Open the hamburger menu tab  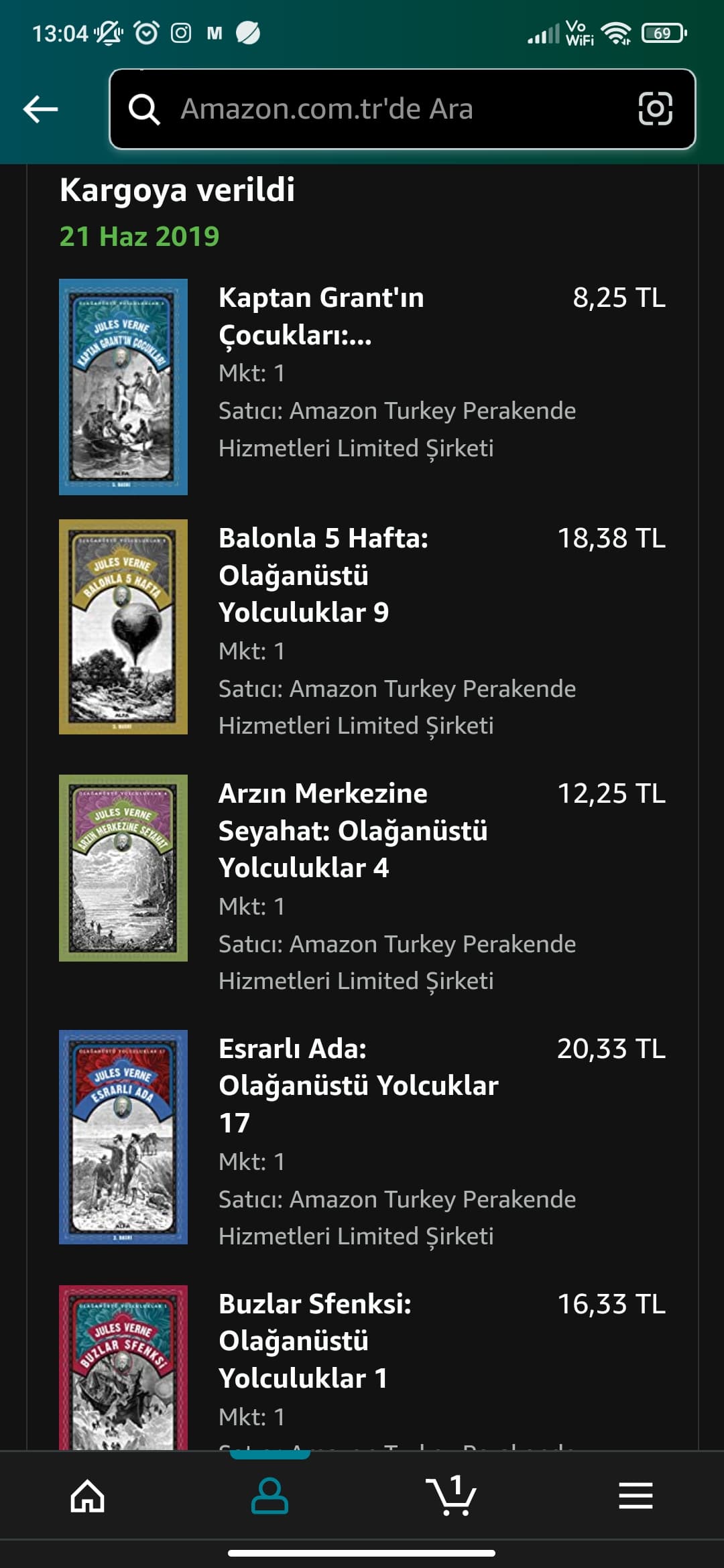pos(635,1496)
